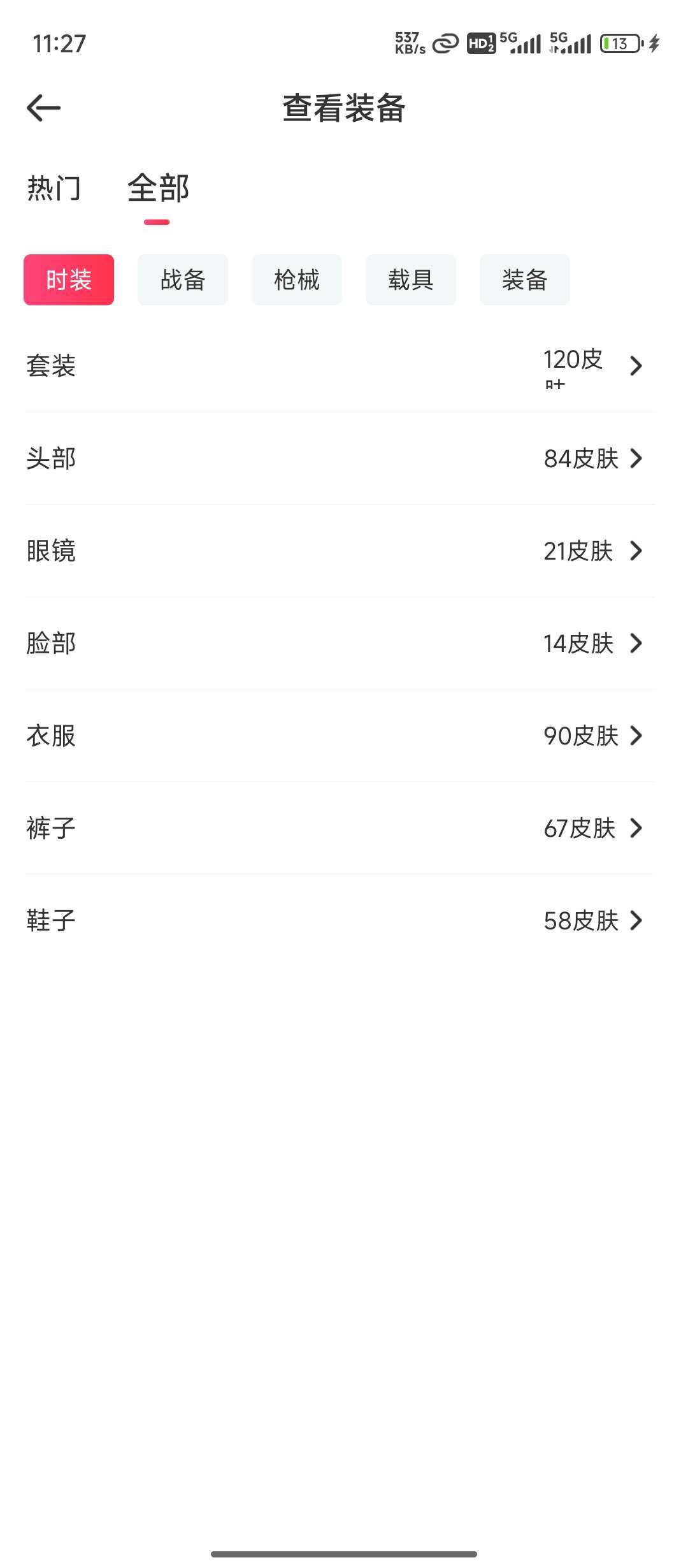Switch to the 热门 tab
This screenshot has width=688, height=1568.
(54, 189)
